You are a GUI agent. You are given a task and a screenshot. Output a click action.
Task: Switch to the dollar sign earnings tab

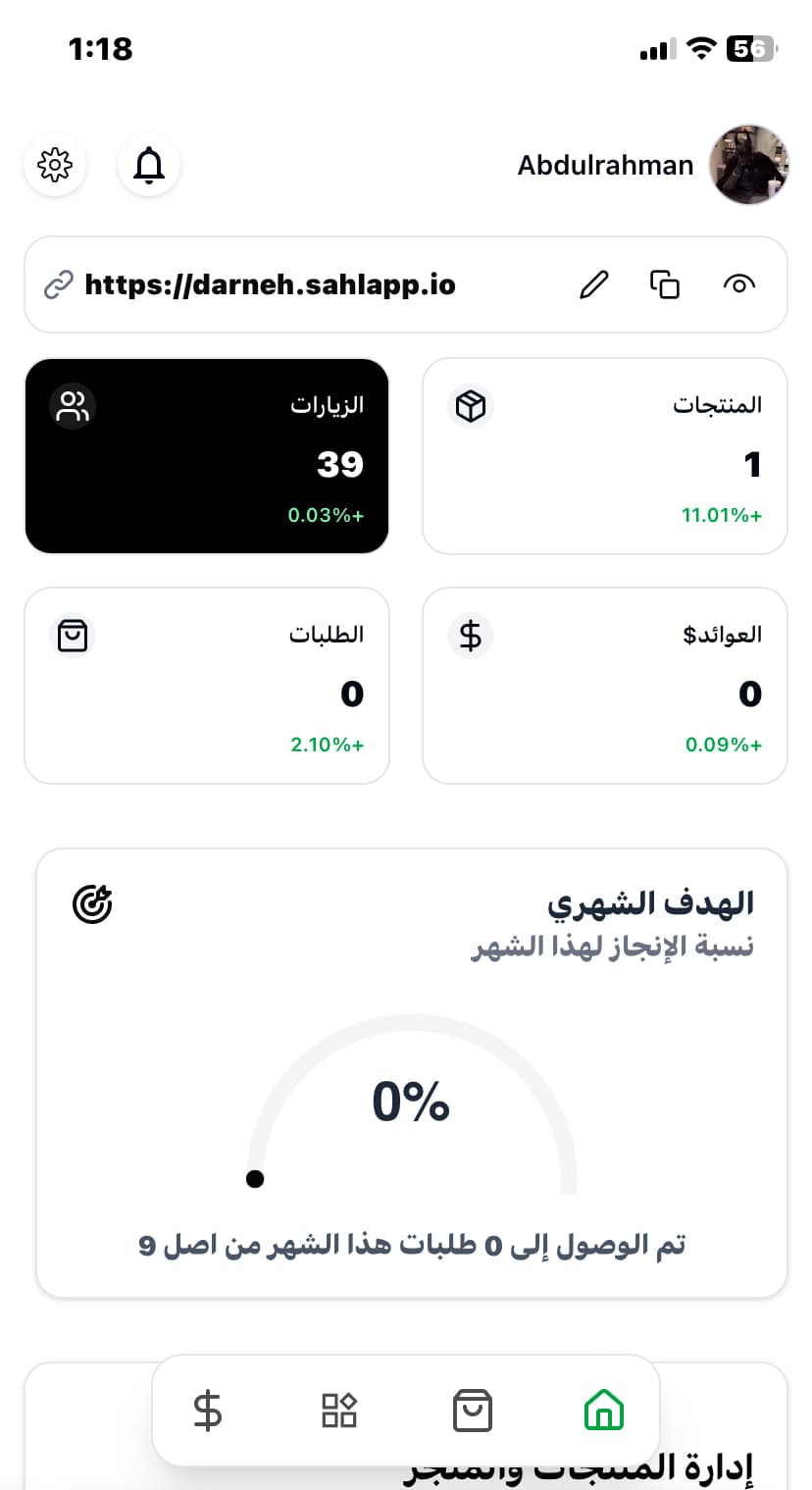(207, 1411)
